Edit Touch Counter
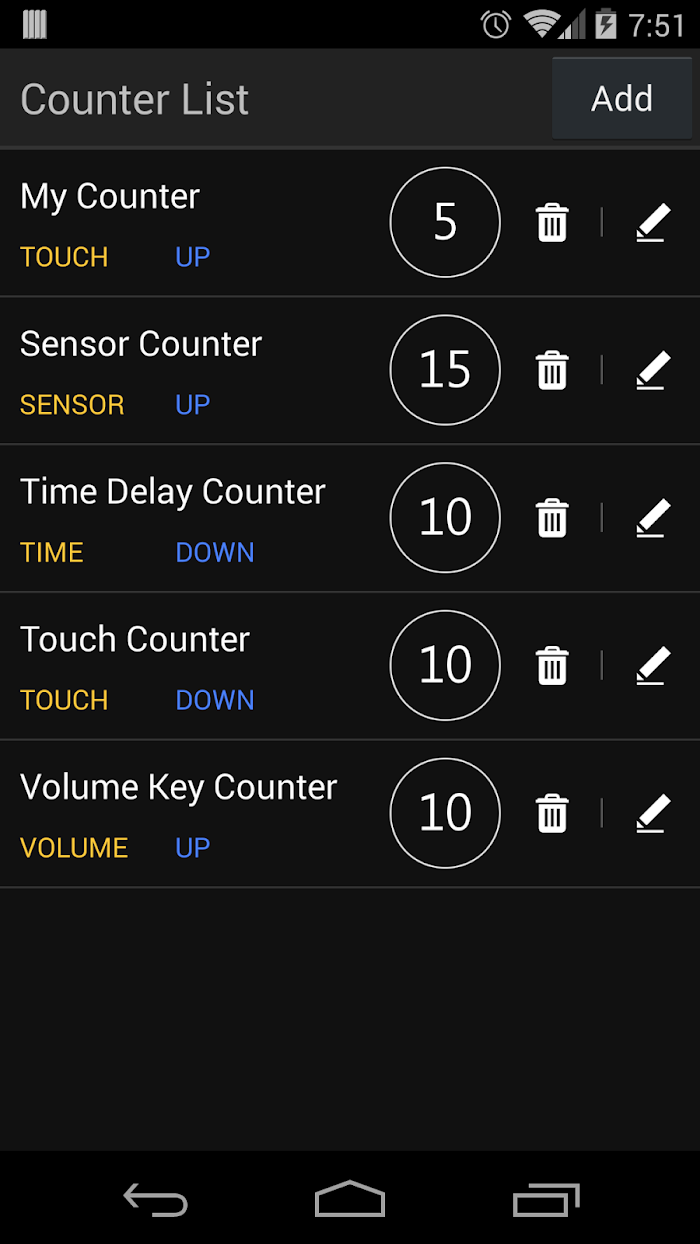 click(x=652, y=666)
